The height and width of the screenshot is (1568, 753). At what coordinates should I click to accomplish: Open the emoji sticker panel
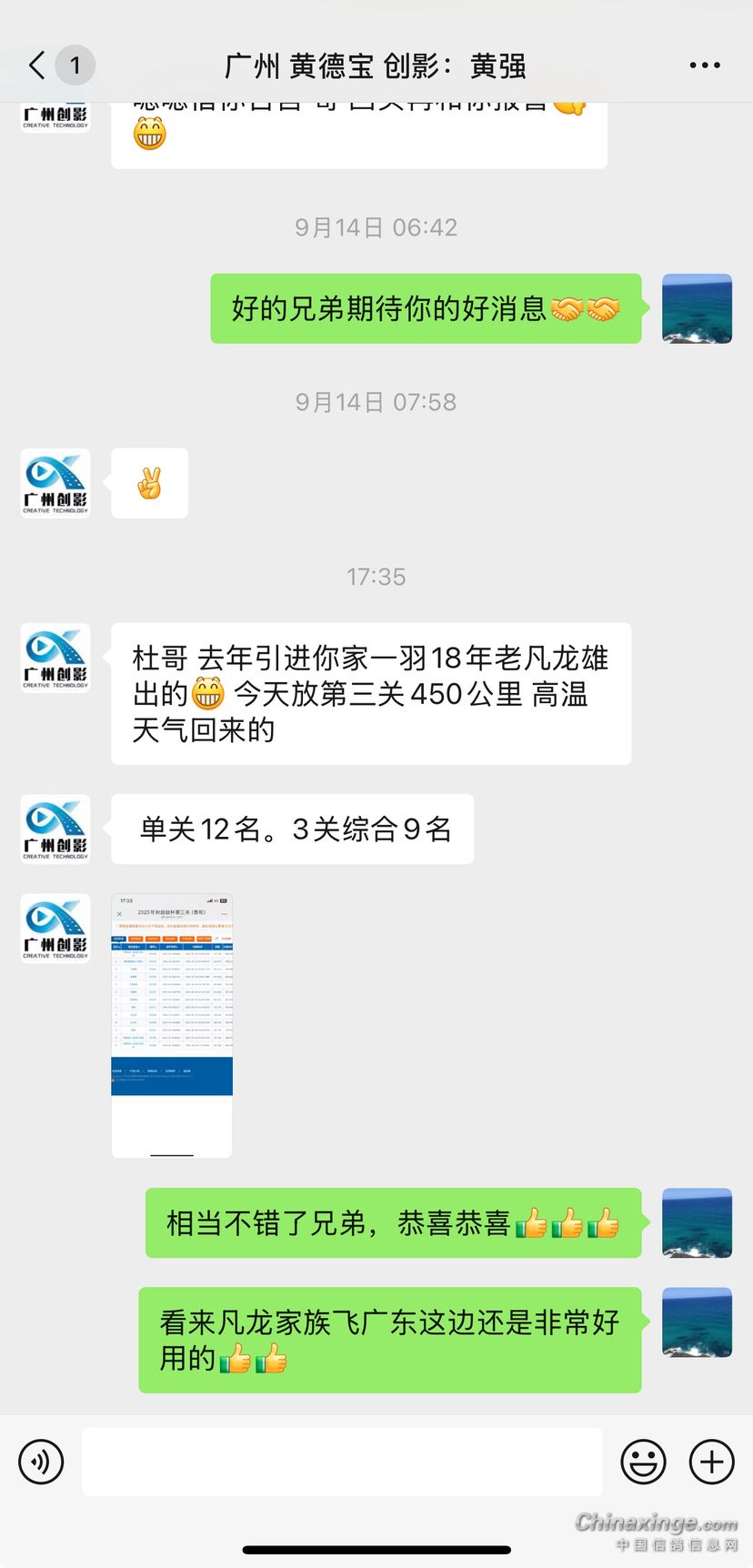tap(643, 1462)
